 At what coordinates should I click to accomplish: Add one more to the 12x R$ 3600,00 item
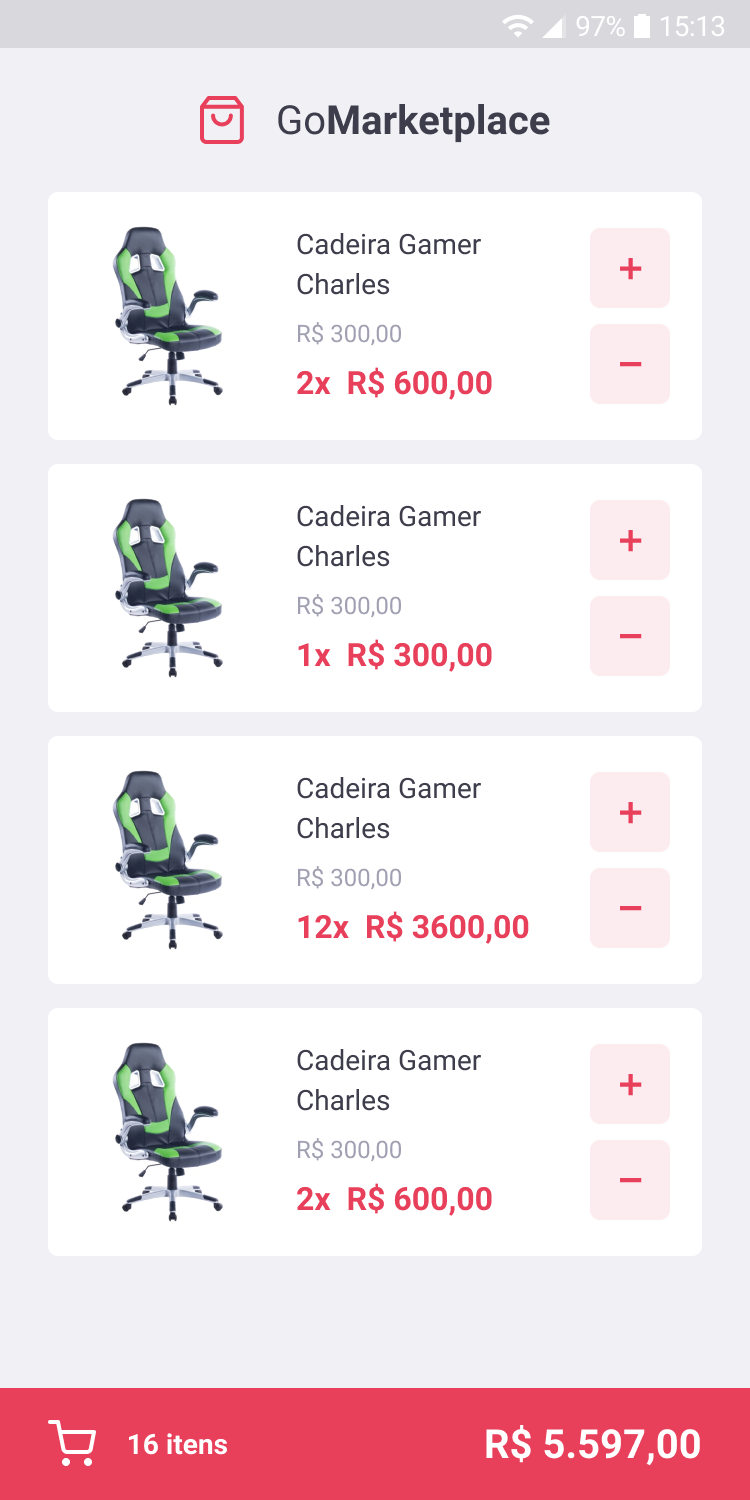coord(630,812)
